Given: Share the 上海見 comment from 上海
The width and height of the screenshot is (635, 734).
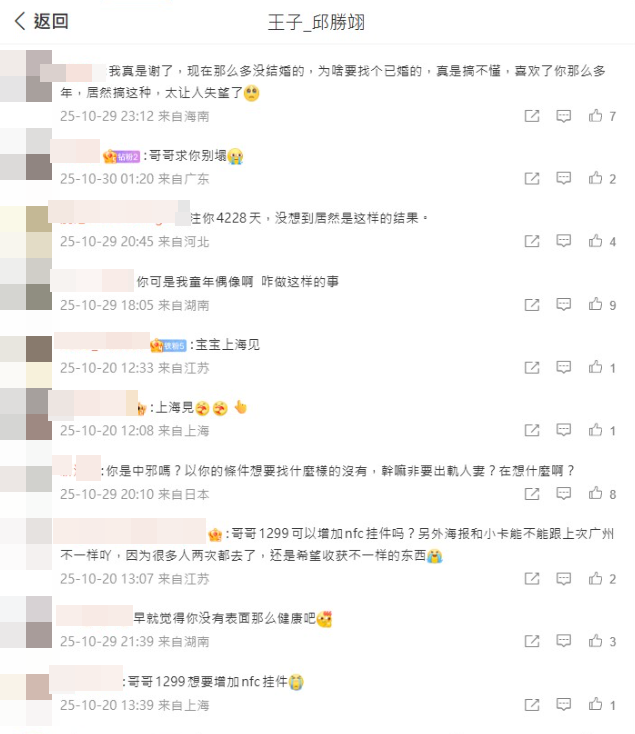Looking at the screenshot, I should (x=532, y=430).
